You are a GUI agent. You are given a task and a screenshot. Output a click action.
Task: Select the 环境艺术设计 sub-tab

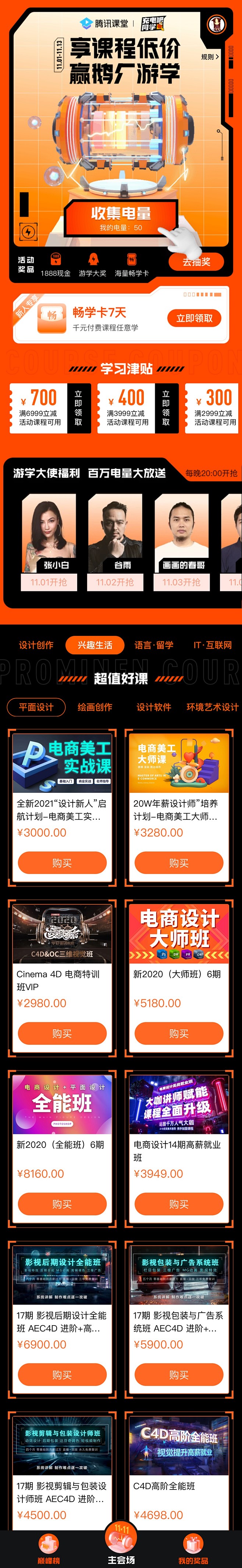(212, 707)
